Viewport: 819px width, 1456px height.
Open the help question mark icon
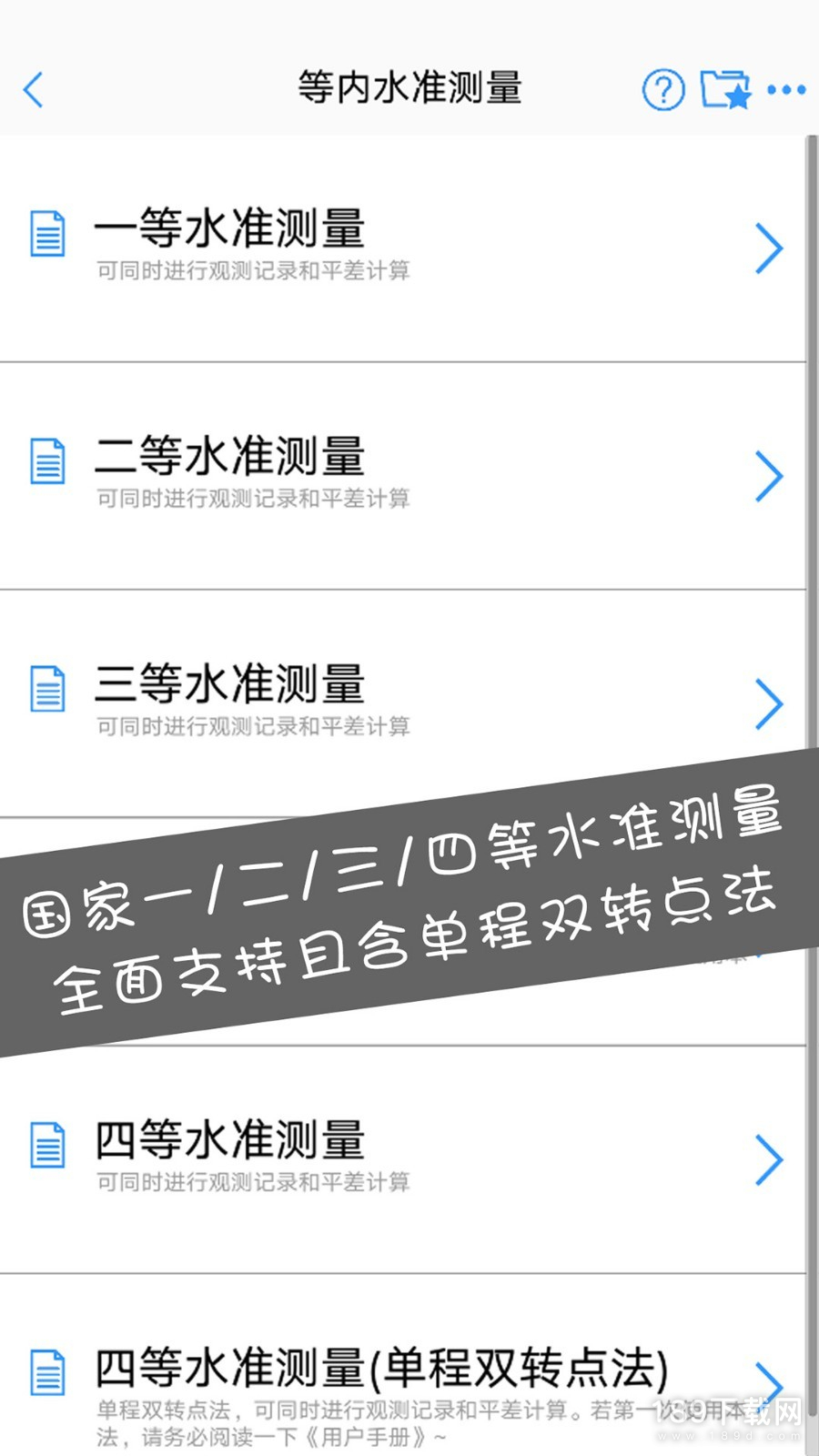tap(663, 89)
